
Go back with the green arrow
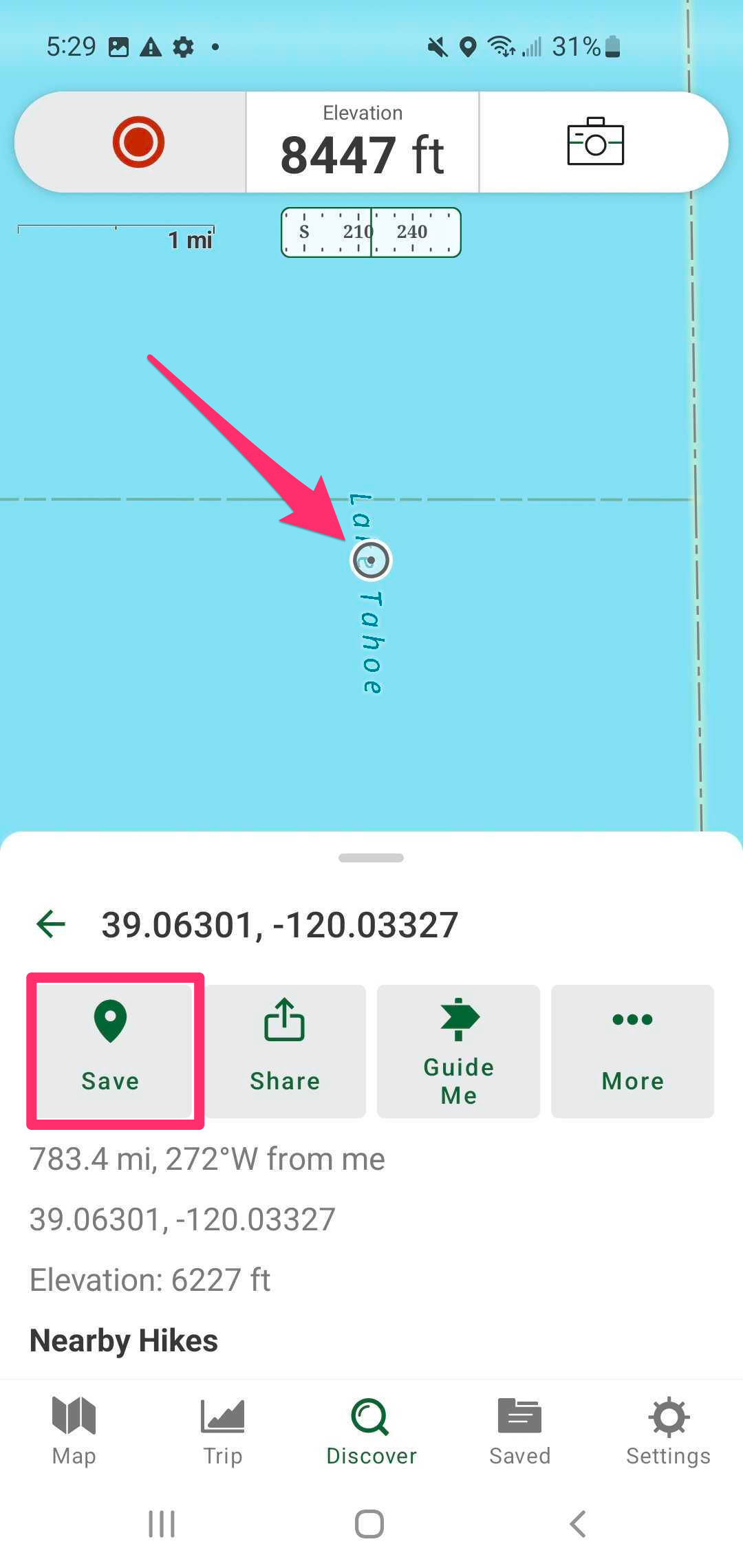(51, 924)
